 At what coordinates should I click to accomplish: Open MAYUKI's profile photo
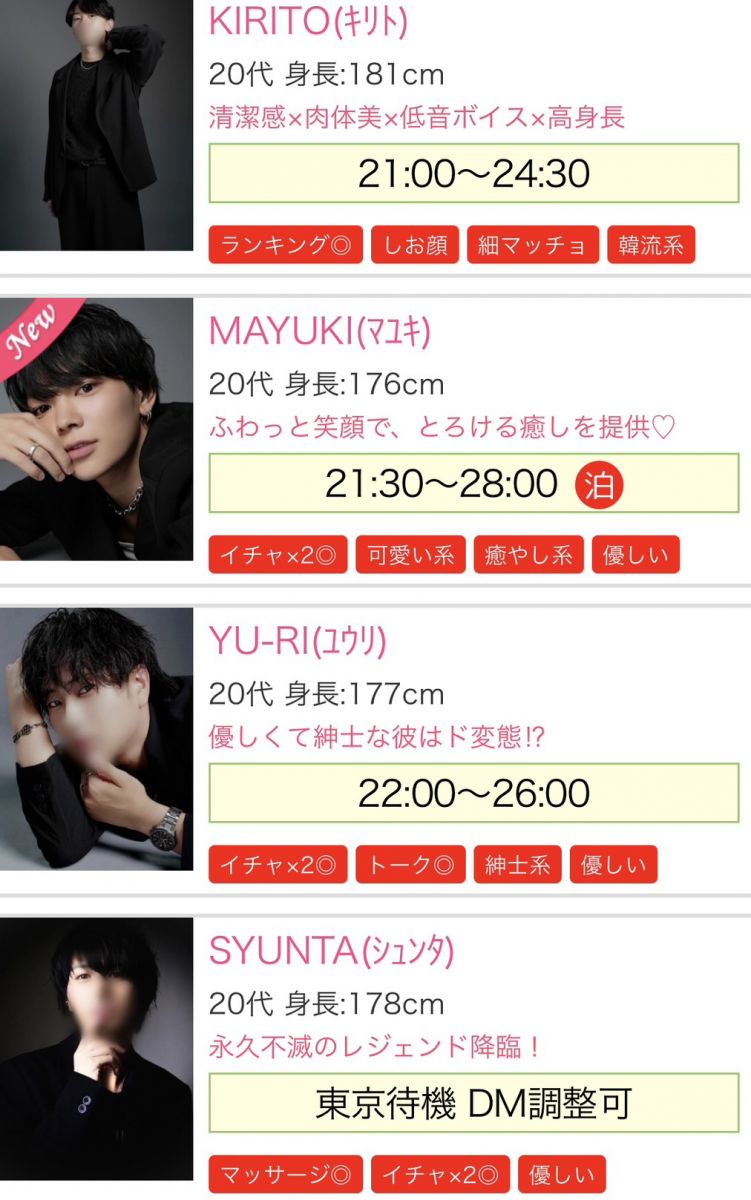[96, 428]
